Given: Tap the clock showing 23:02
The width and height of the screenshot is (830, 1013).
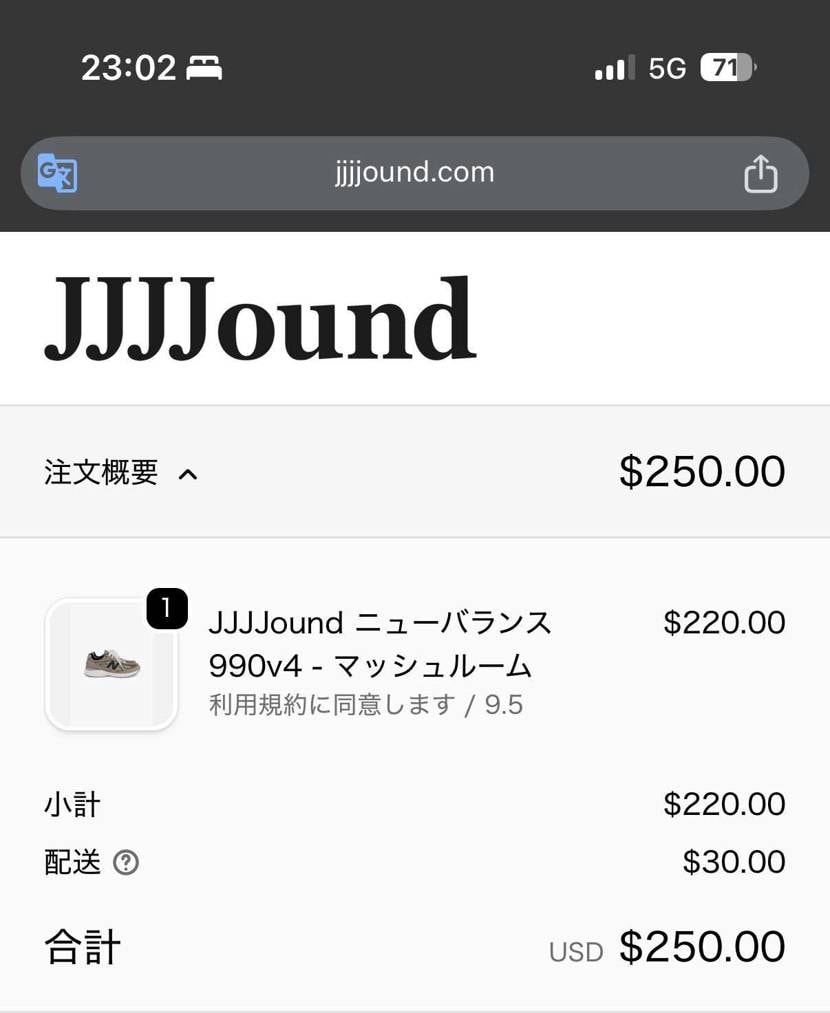Looking at the screenshot, I should point(130,66).
